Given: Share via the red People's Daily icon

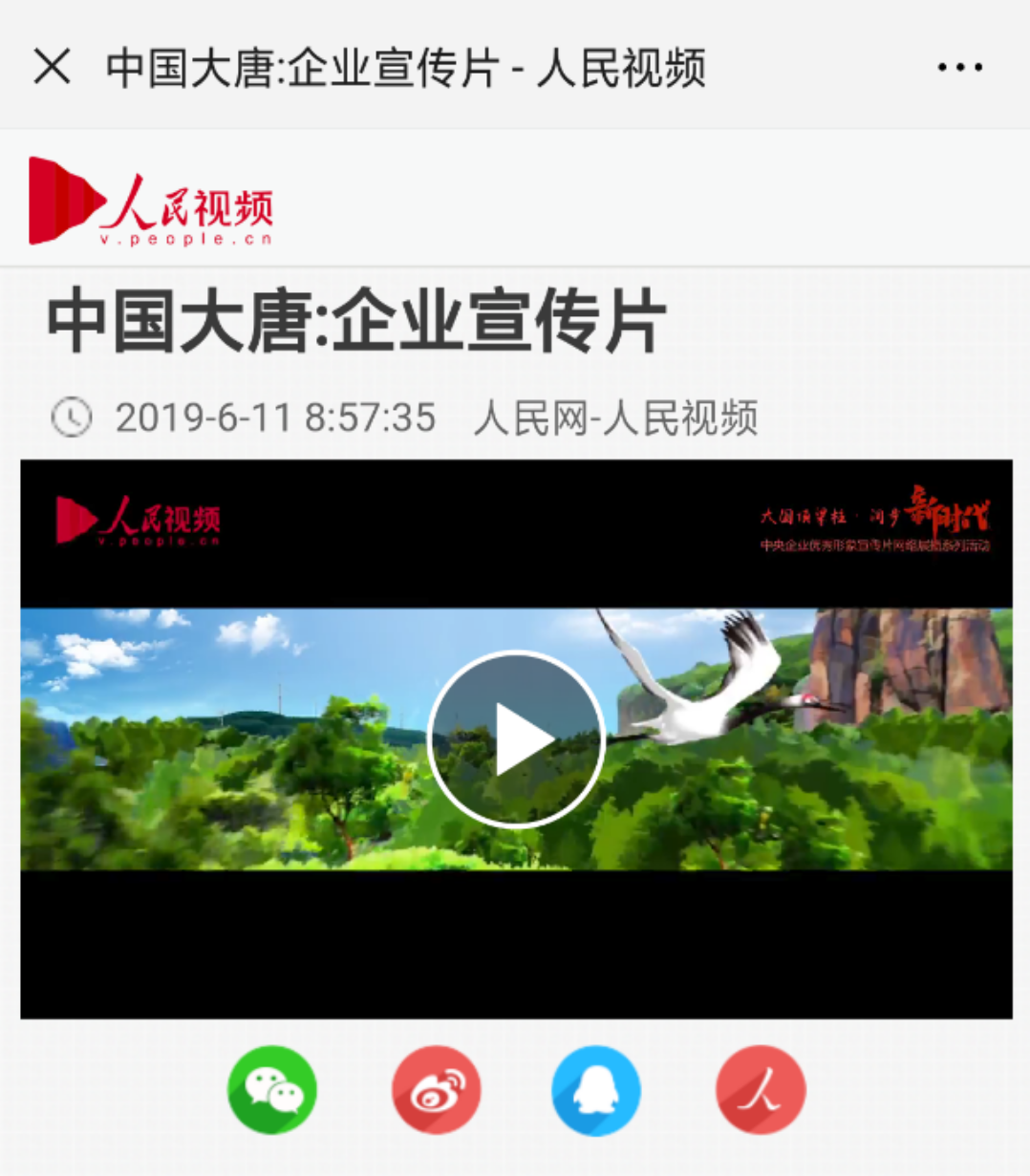Looking at the screenshot, I should point(761,1090).
